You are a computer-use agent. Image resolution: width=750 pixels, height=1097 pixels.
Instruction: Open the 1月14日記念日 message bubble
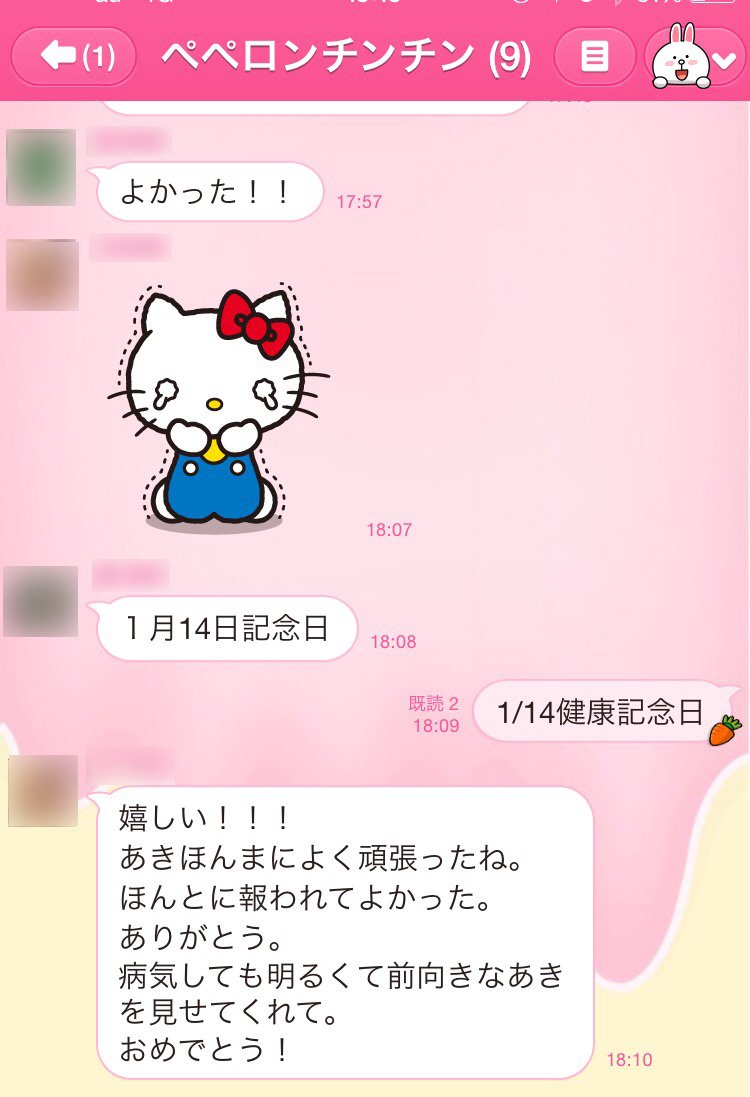227,627
